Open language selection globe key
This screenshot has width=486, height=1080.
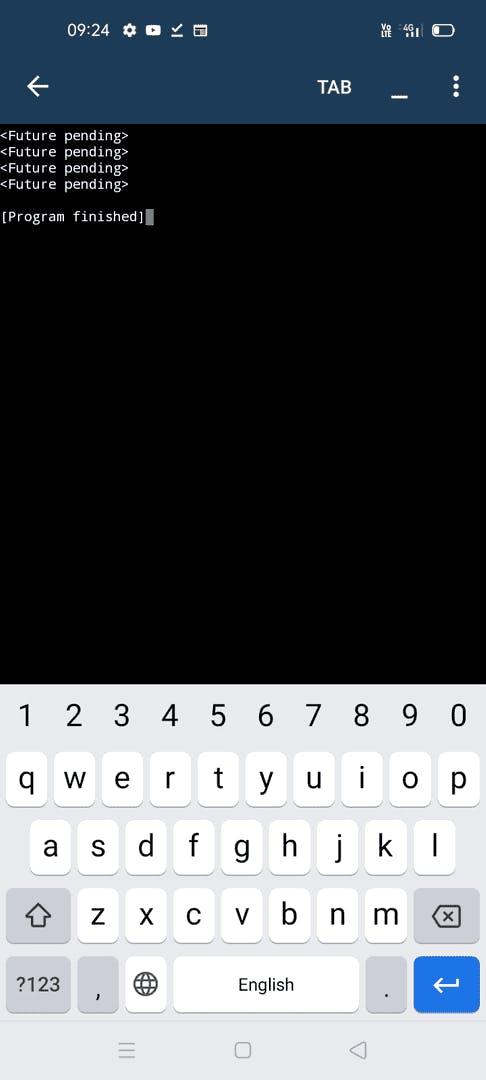click(x=146, y=984)
